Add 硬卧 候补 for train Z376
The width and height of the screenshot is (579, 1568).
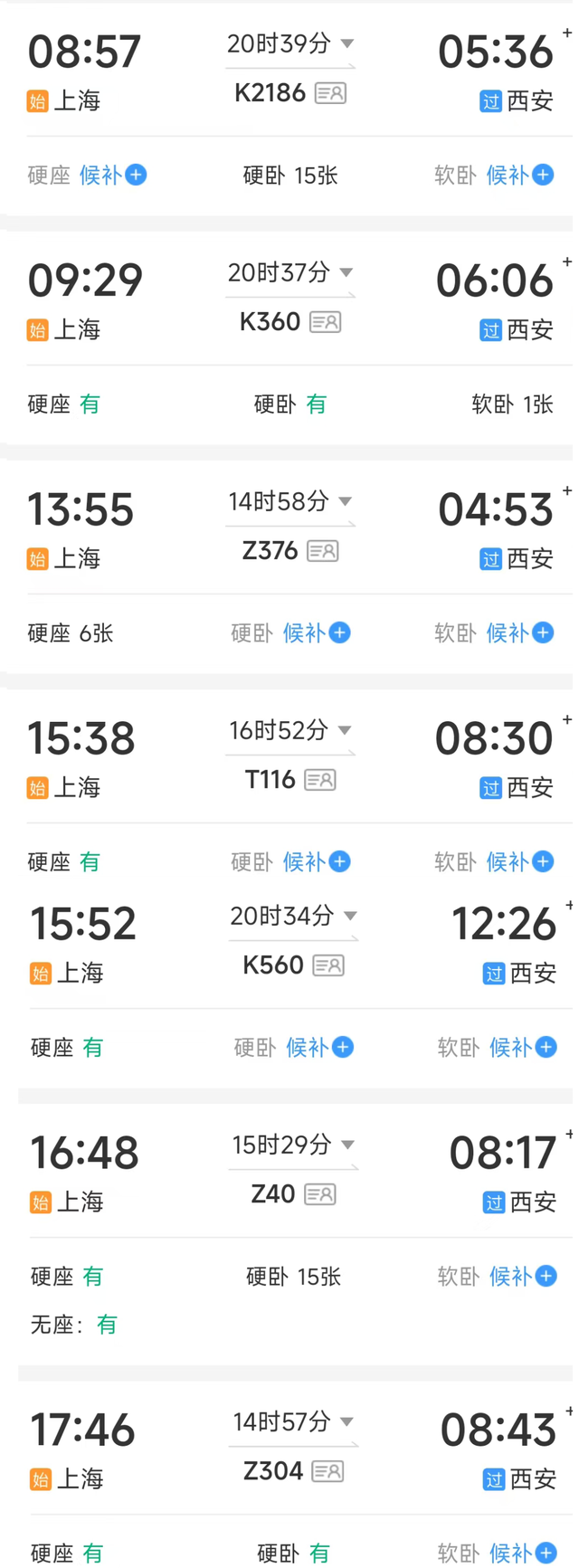(x=317, y=633)
